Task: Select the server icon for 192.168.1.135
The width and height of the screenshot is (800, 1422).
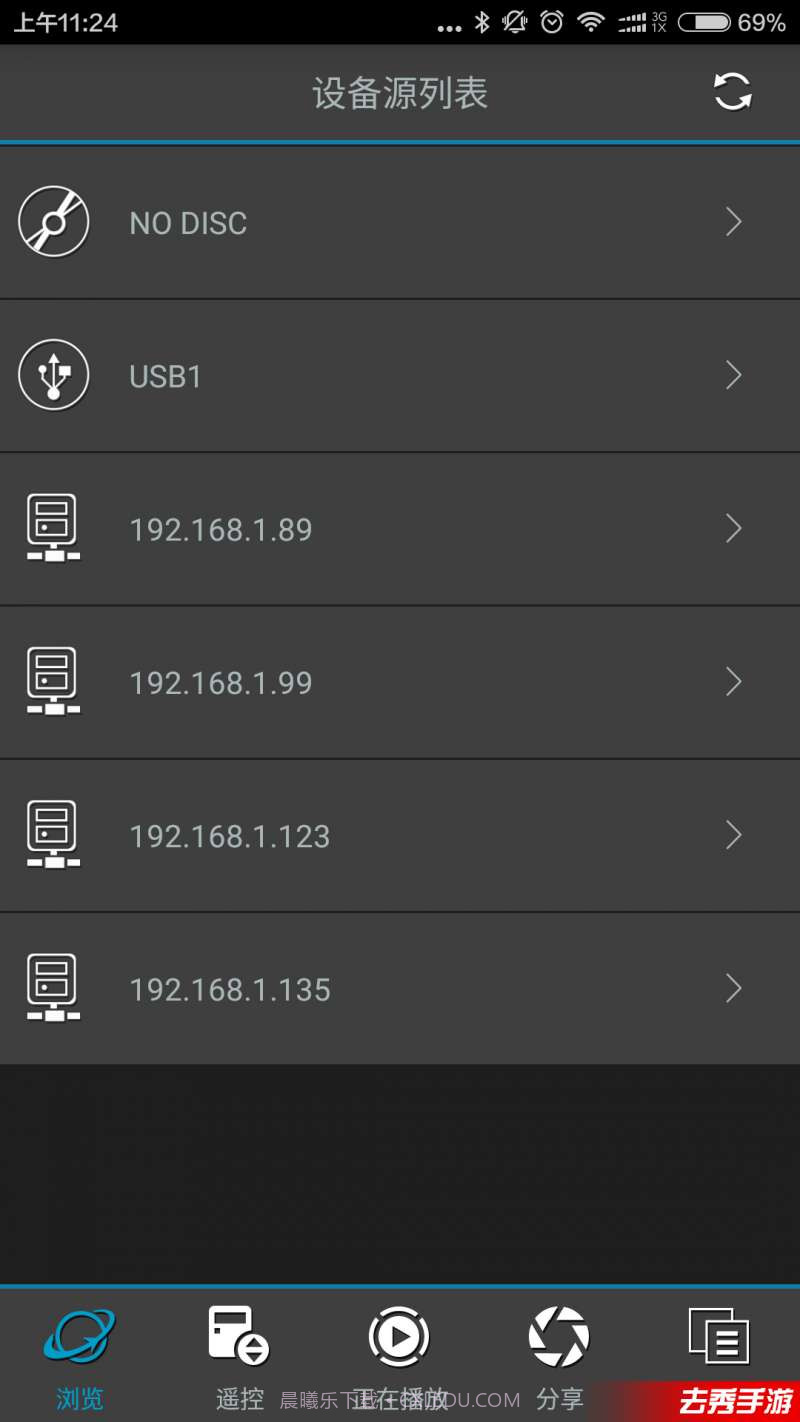Action: 54,989
